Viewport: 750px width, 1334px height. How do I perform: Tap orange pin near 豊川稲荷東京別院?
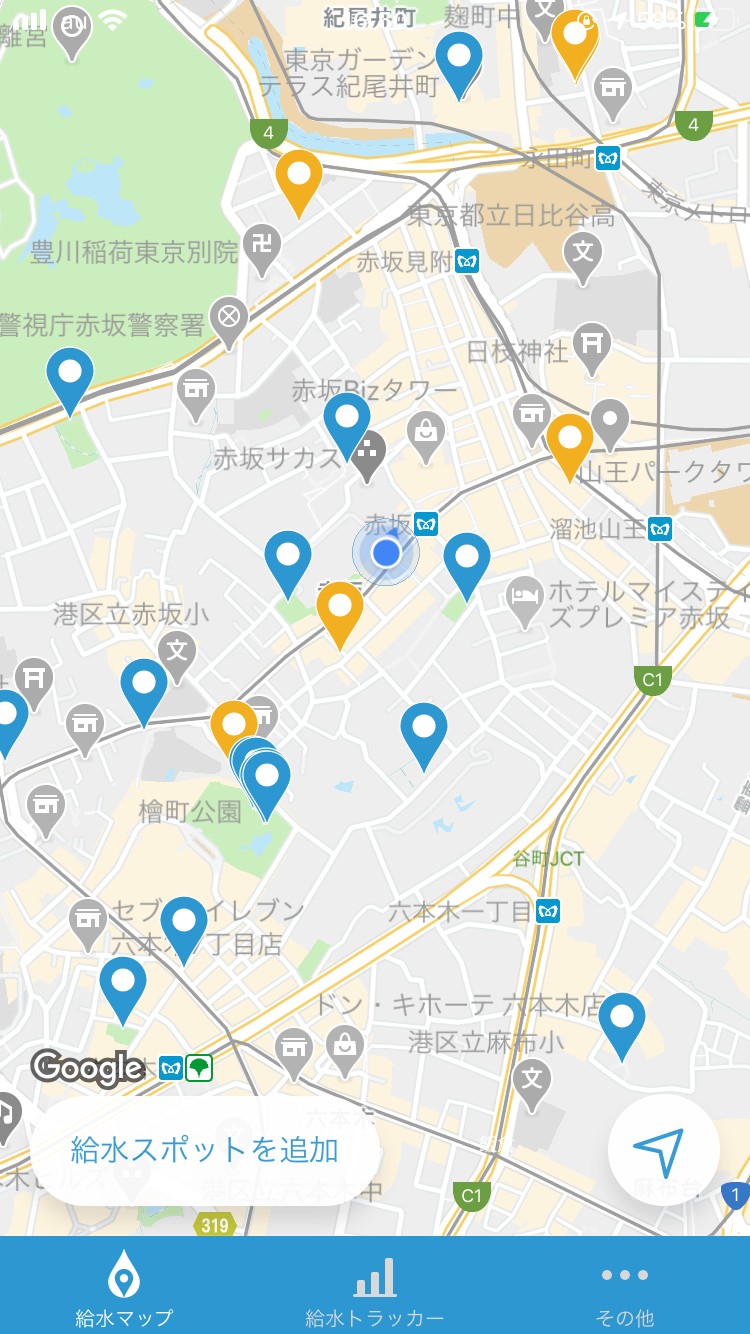point(299,176)
